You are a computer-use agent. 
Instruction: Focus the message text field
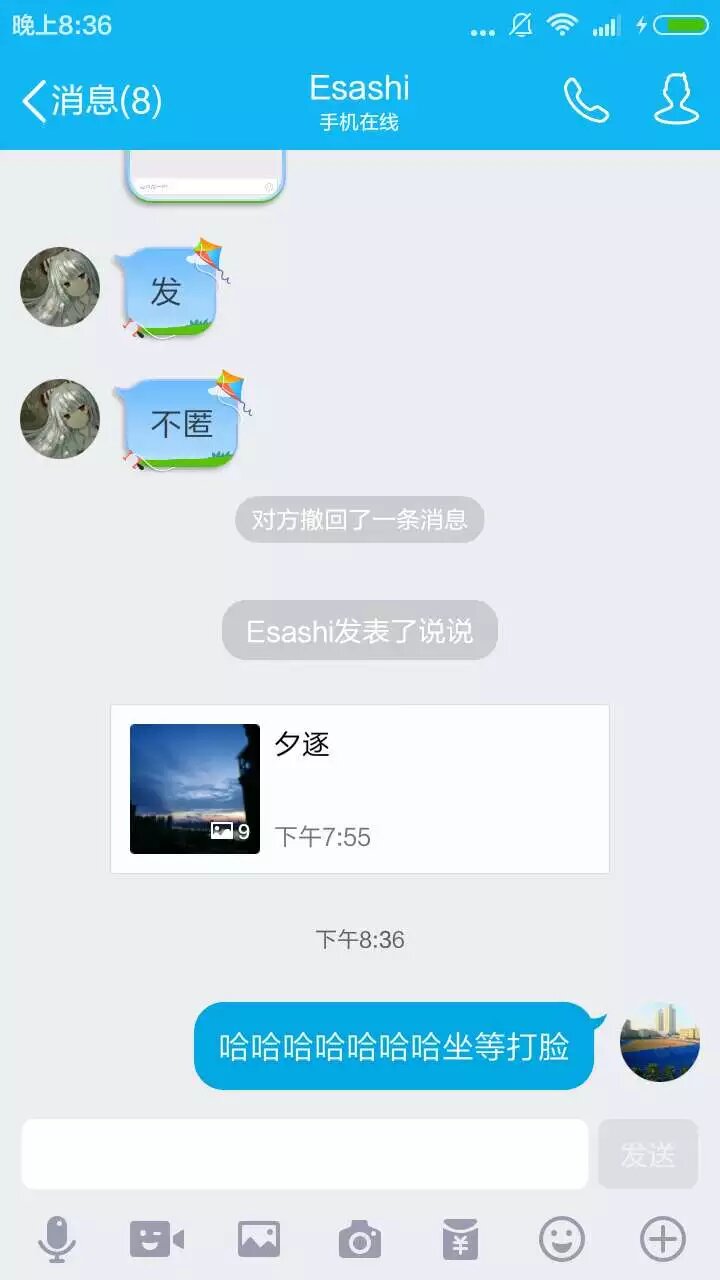point(305,1154)
